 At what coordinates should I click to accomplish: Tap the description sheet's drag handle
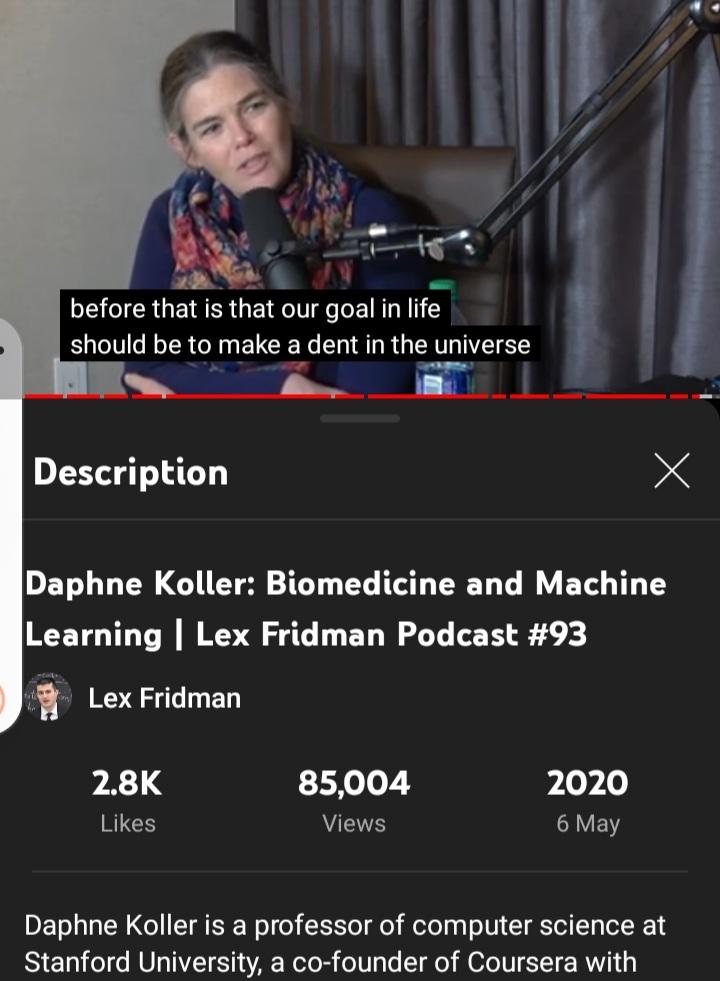(x=360, y=418)
